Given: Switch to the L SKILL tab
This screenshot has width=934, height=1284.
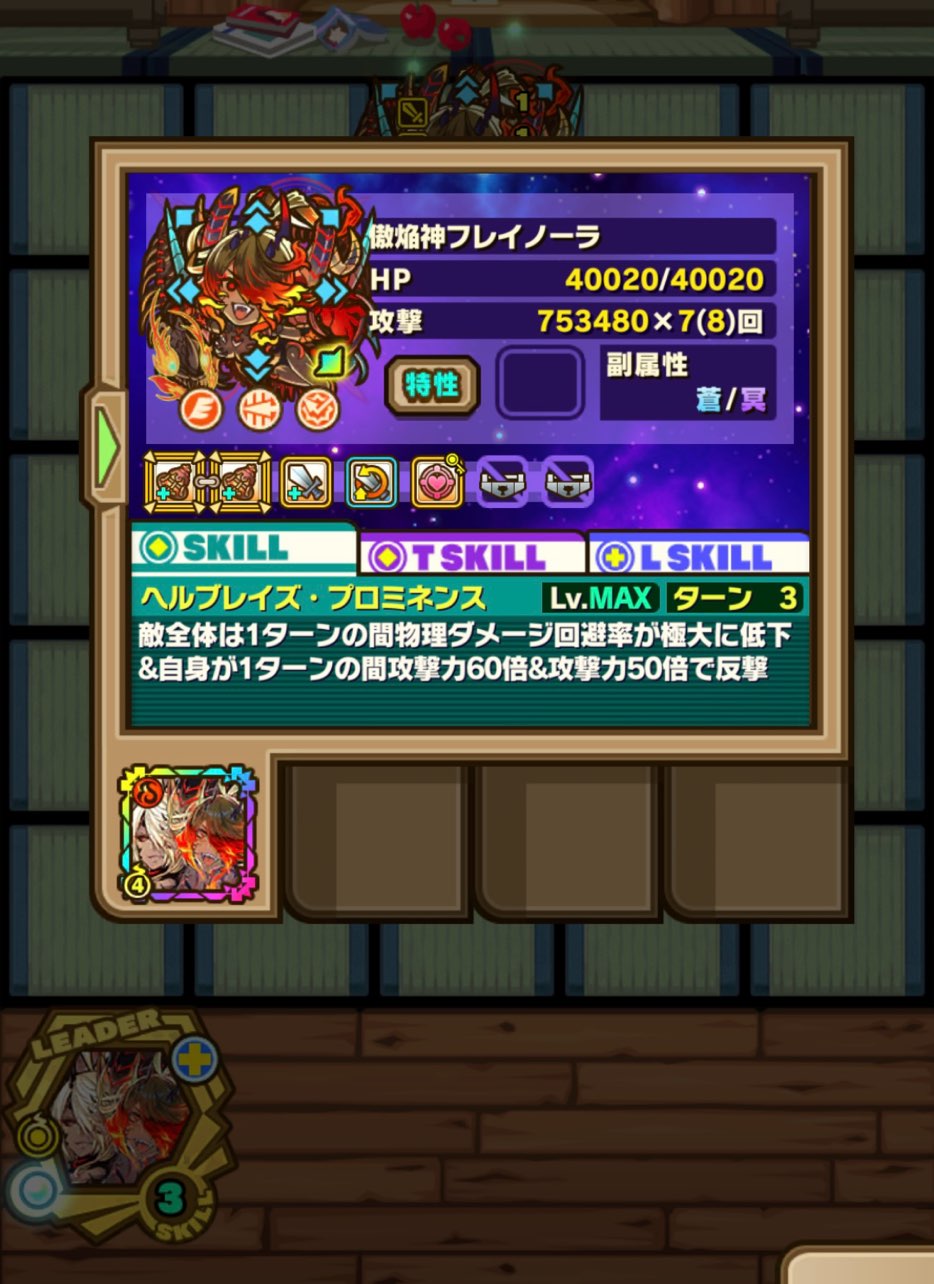Looking at the screenshot, I should [x=698, y=555].
